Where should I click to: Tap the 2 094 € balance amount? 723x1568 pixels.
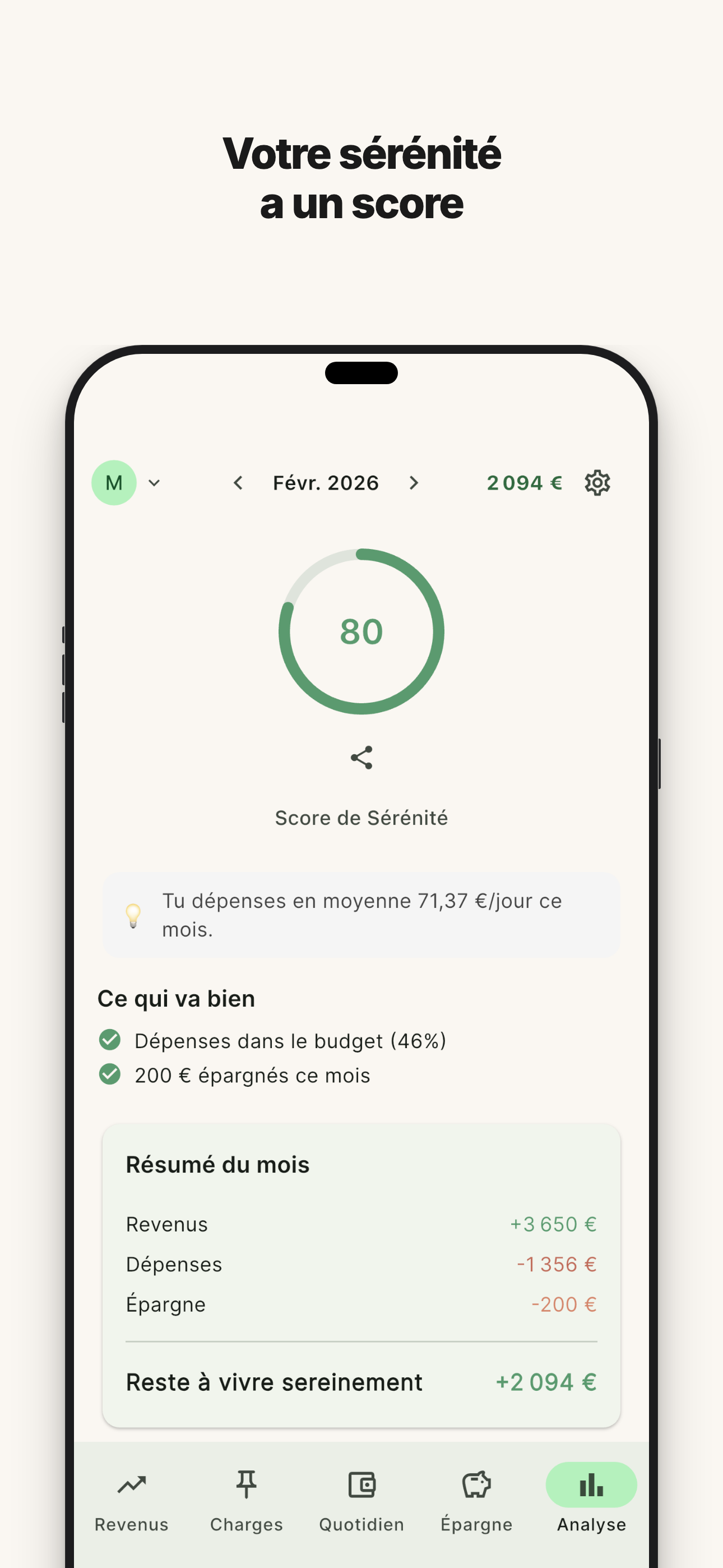tap(525, 482)
